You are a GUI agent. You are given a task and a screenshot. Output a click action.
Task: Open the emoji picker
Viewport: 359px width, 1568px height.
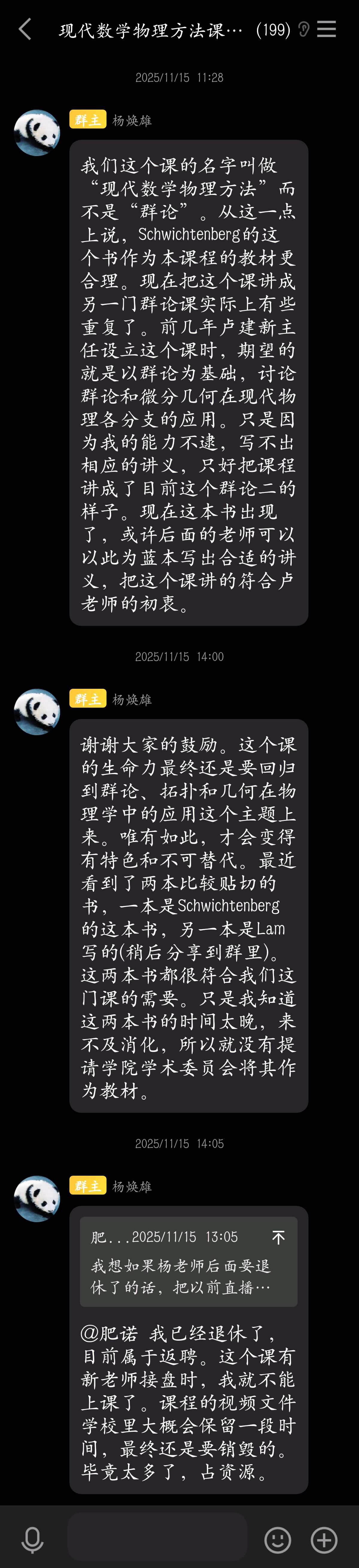tap(277, 1539)
